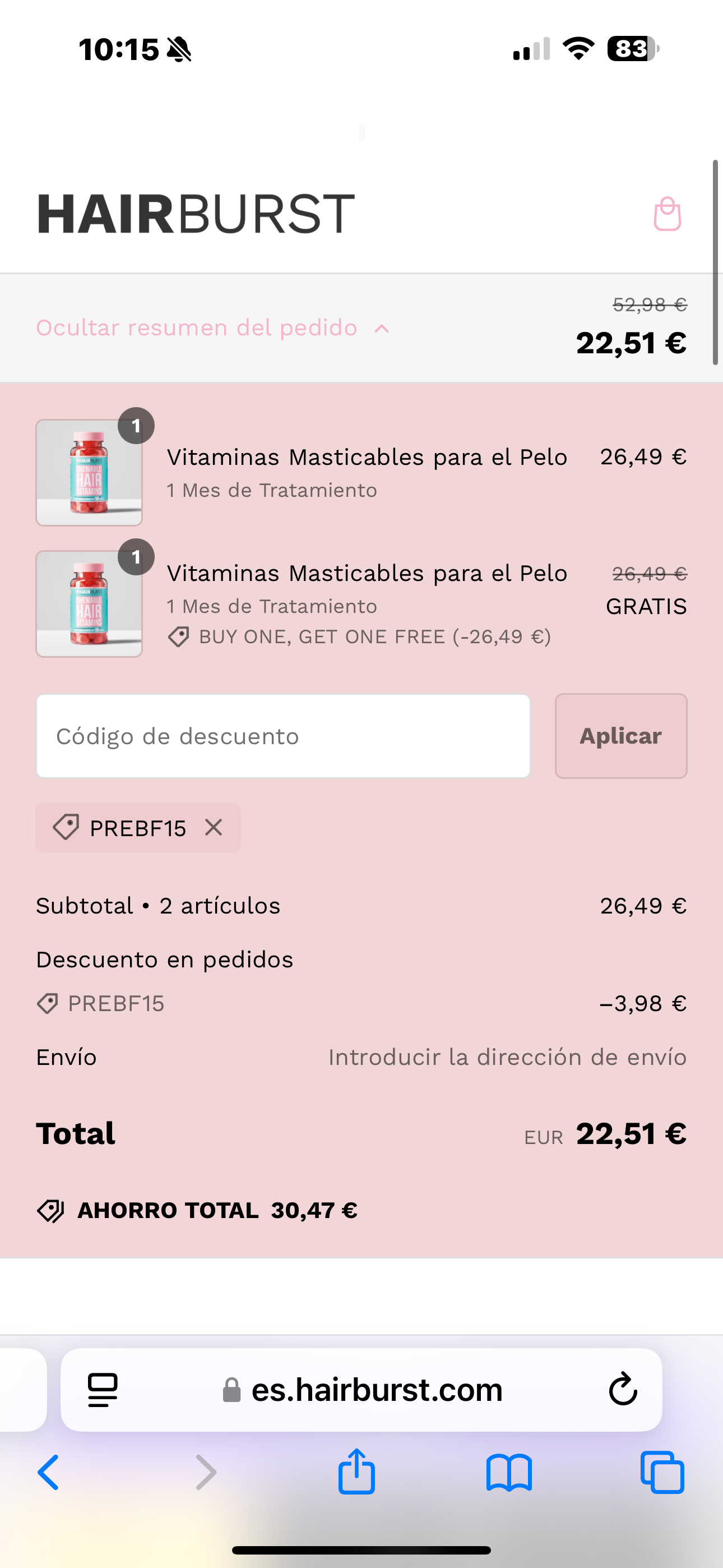Go back to the previous page
The height and width of the screenshot is (1568, 723).
click(x=49, y=1473)
